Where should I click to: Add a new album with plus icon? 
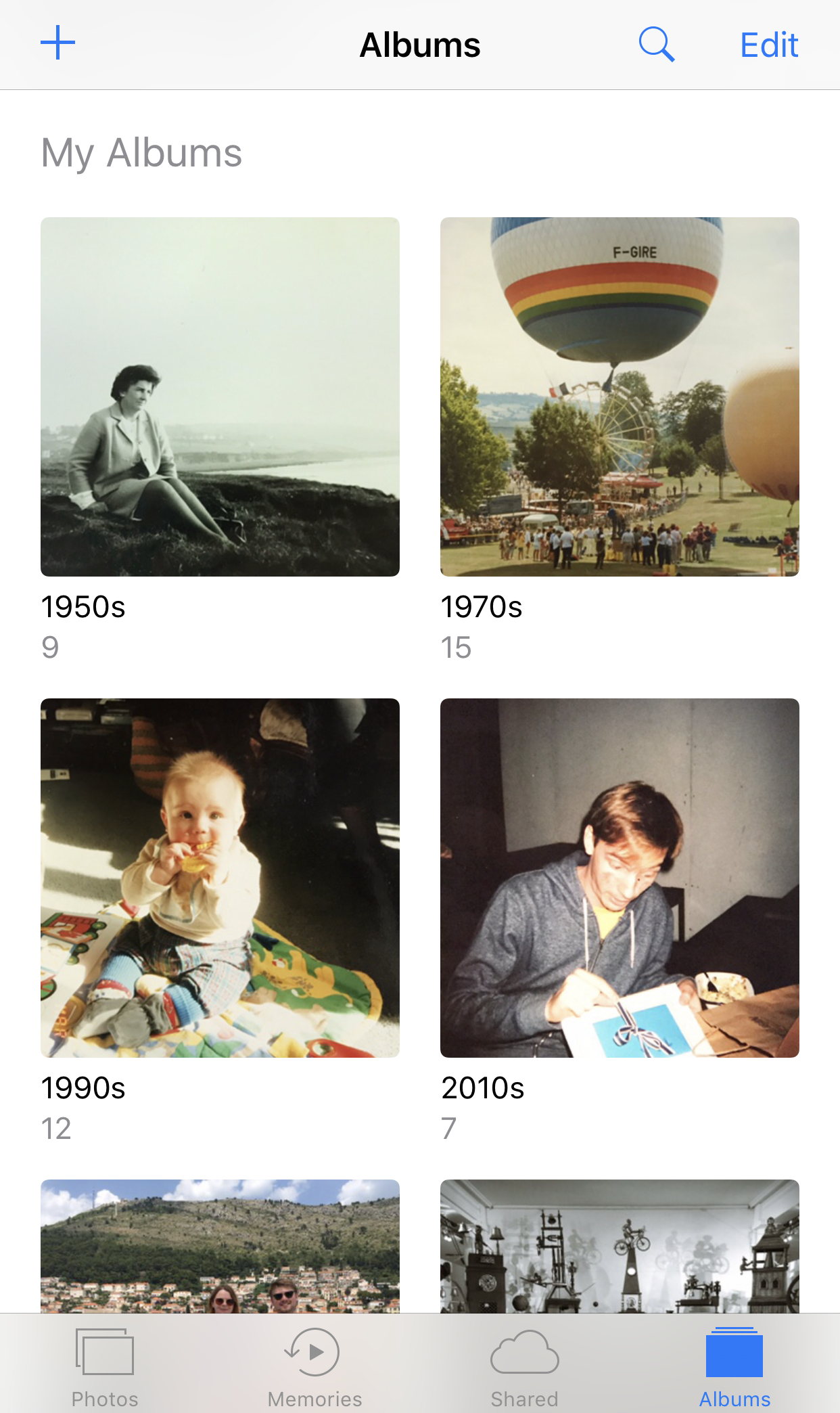(57, 43)
